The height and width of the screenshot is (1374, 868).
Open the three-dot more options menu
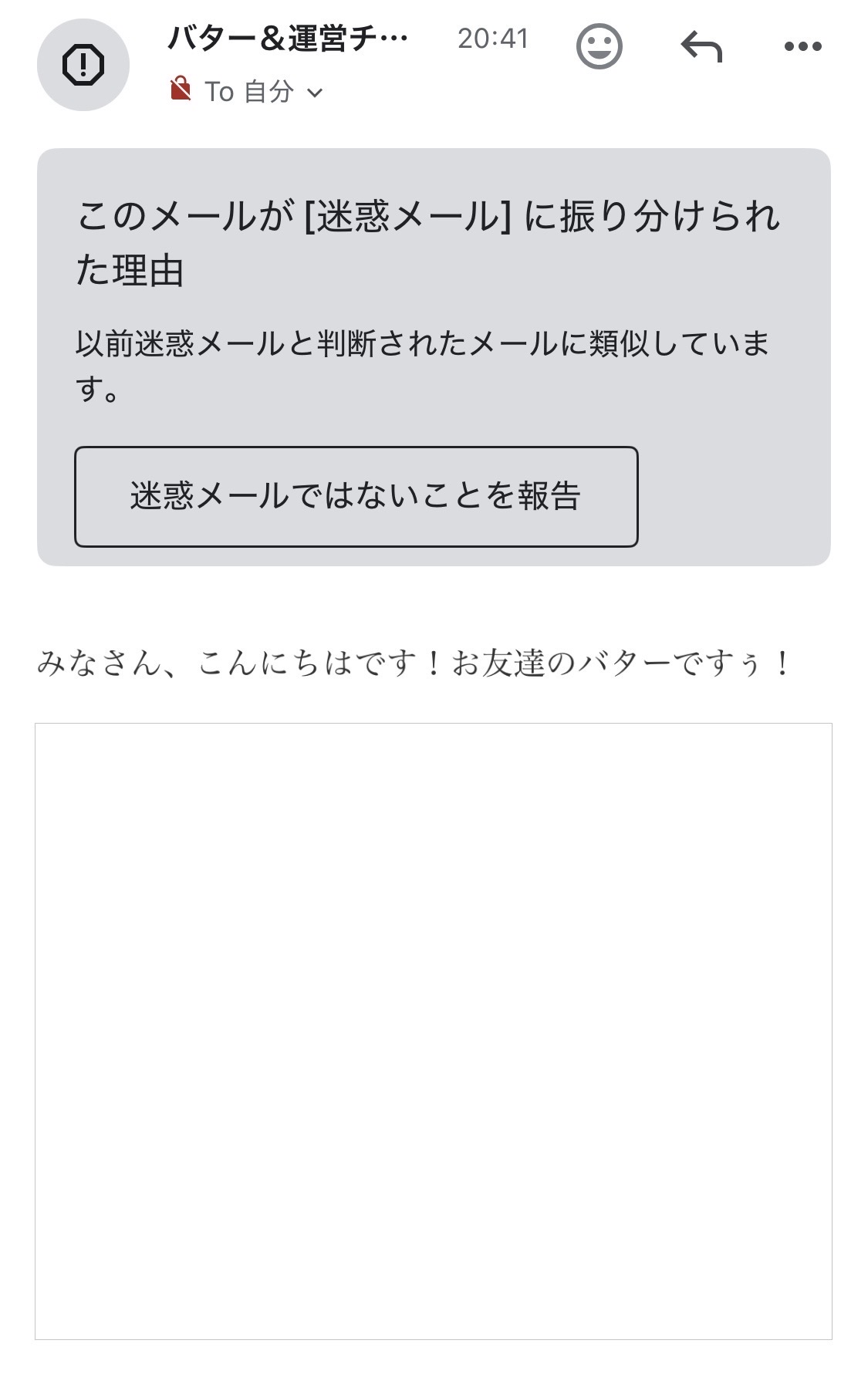pos(802,46)
